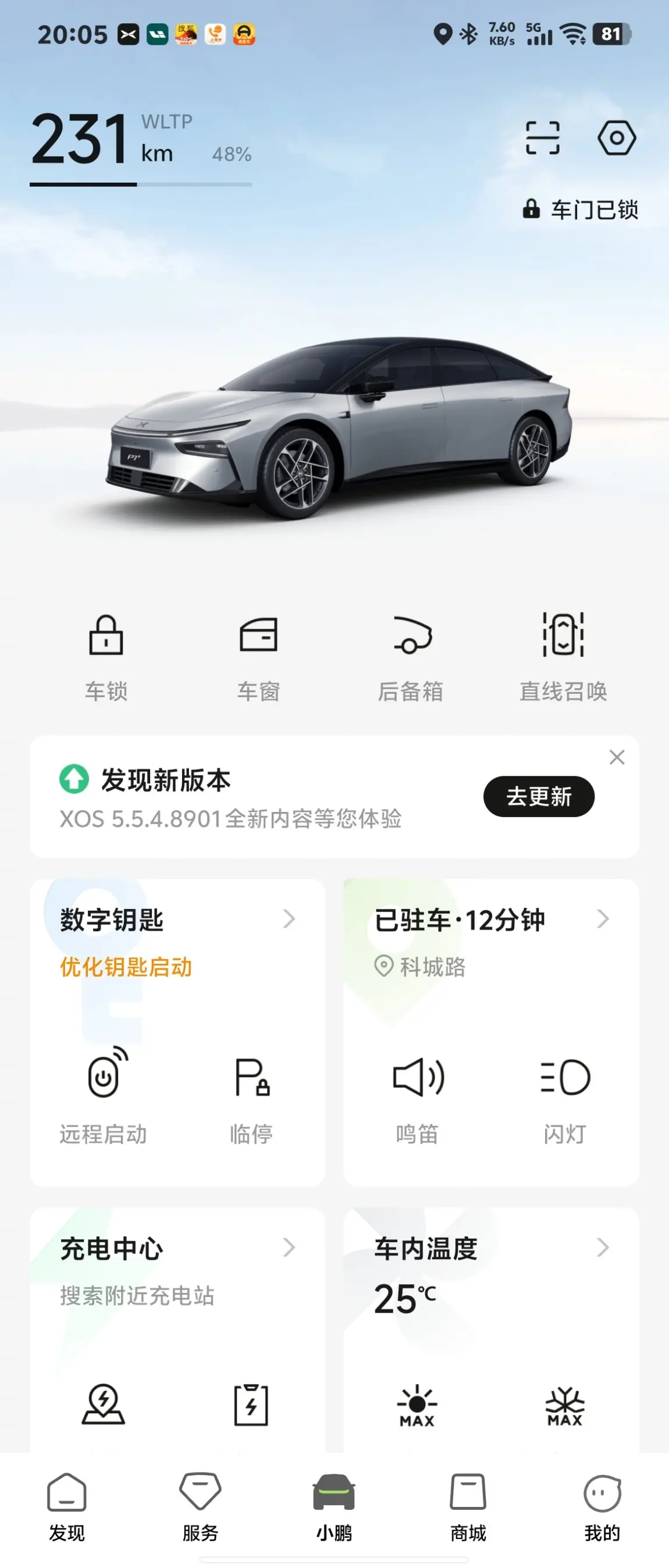Open the 我的 profile tab

pos(602,1506)
